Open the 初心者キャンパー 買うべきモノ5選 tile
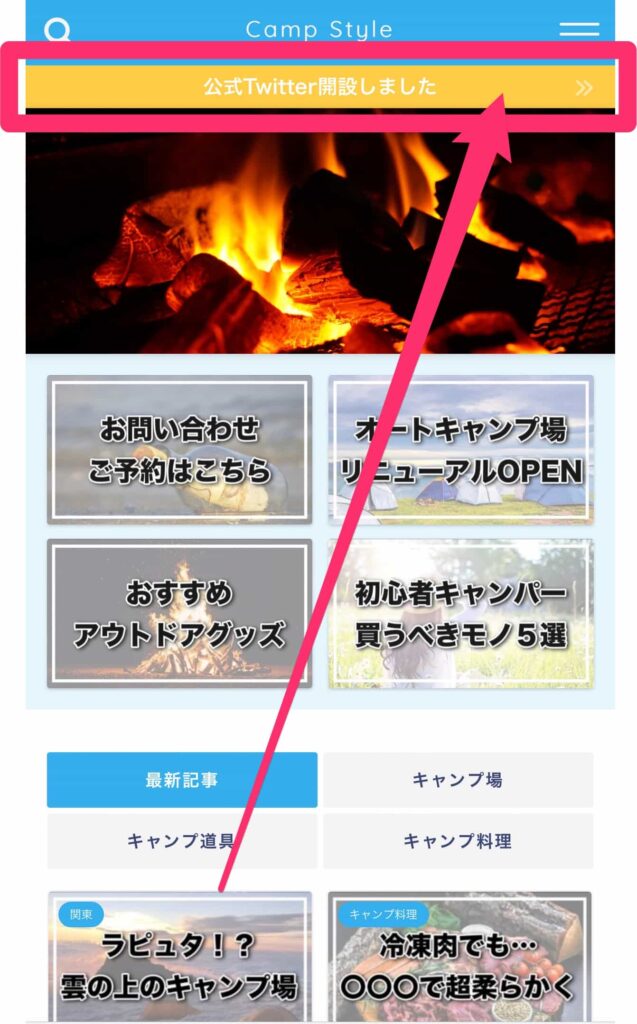Image resolution: width=637 pixels, height=1024 pixels. click(460, 613)
